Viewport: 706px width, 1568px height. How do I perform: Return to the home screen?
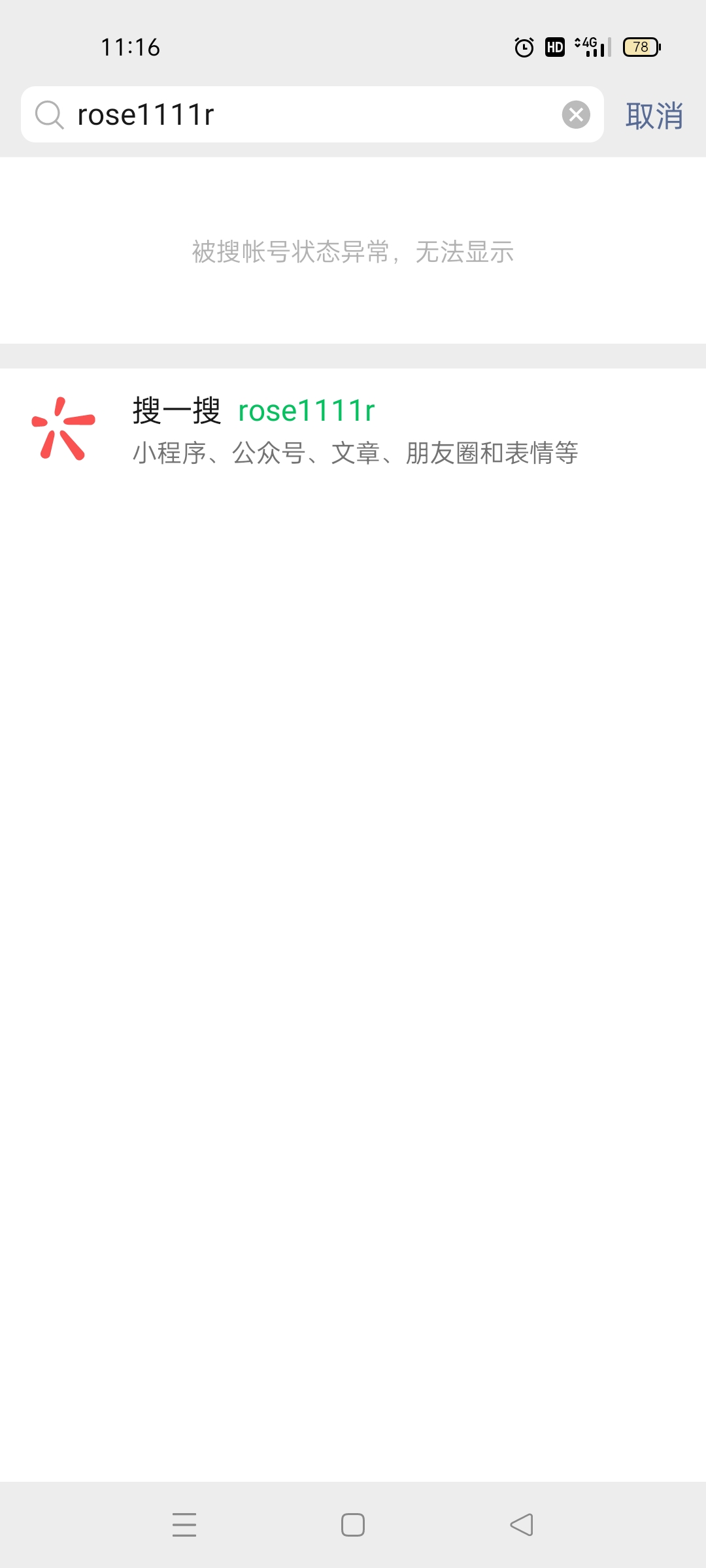pyautogui.click(x=353, y=1525)
